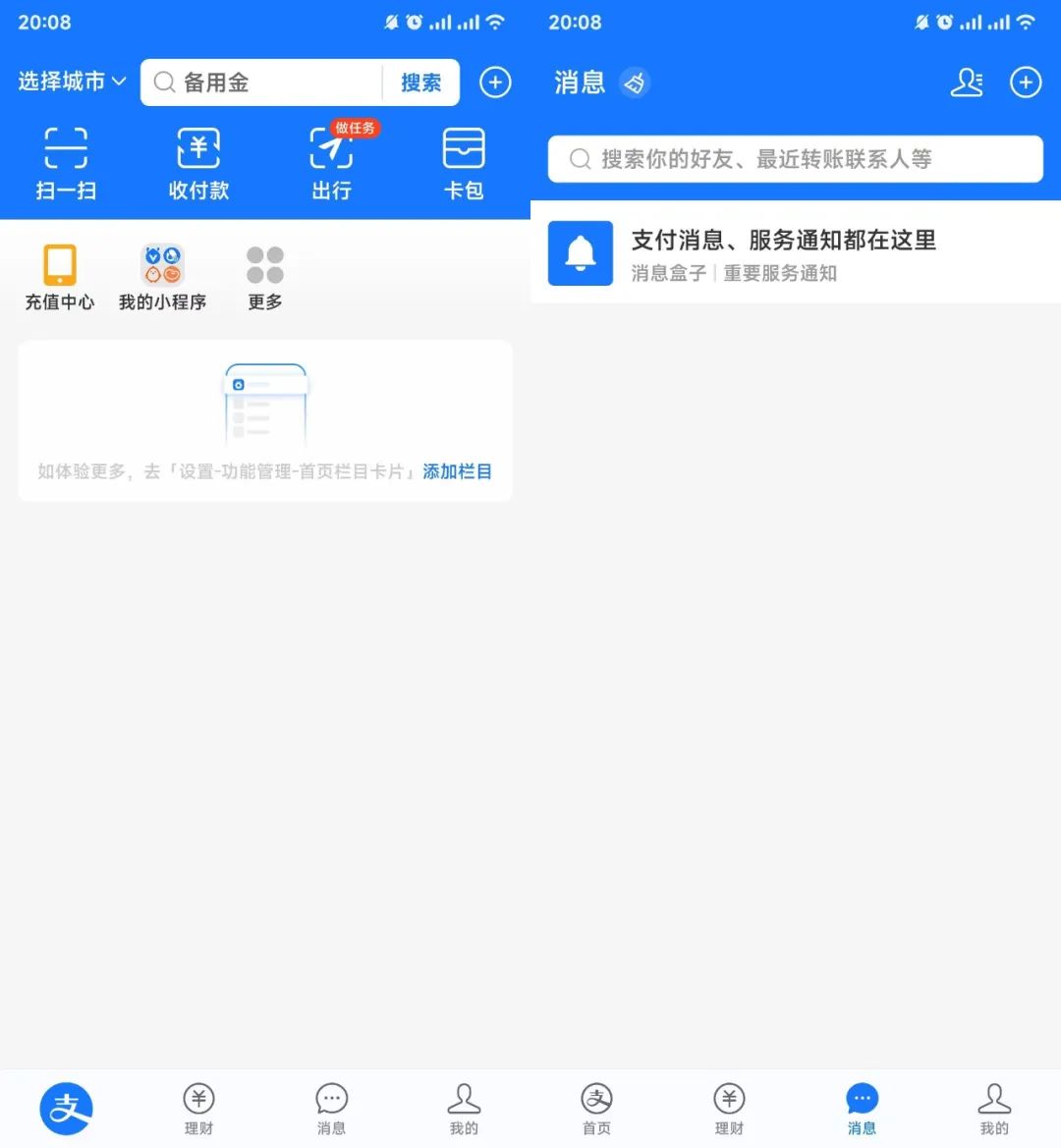Select the 出行 travel icon
The image size is (1061, 1148).
(331, 162)
